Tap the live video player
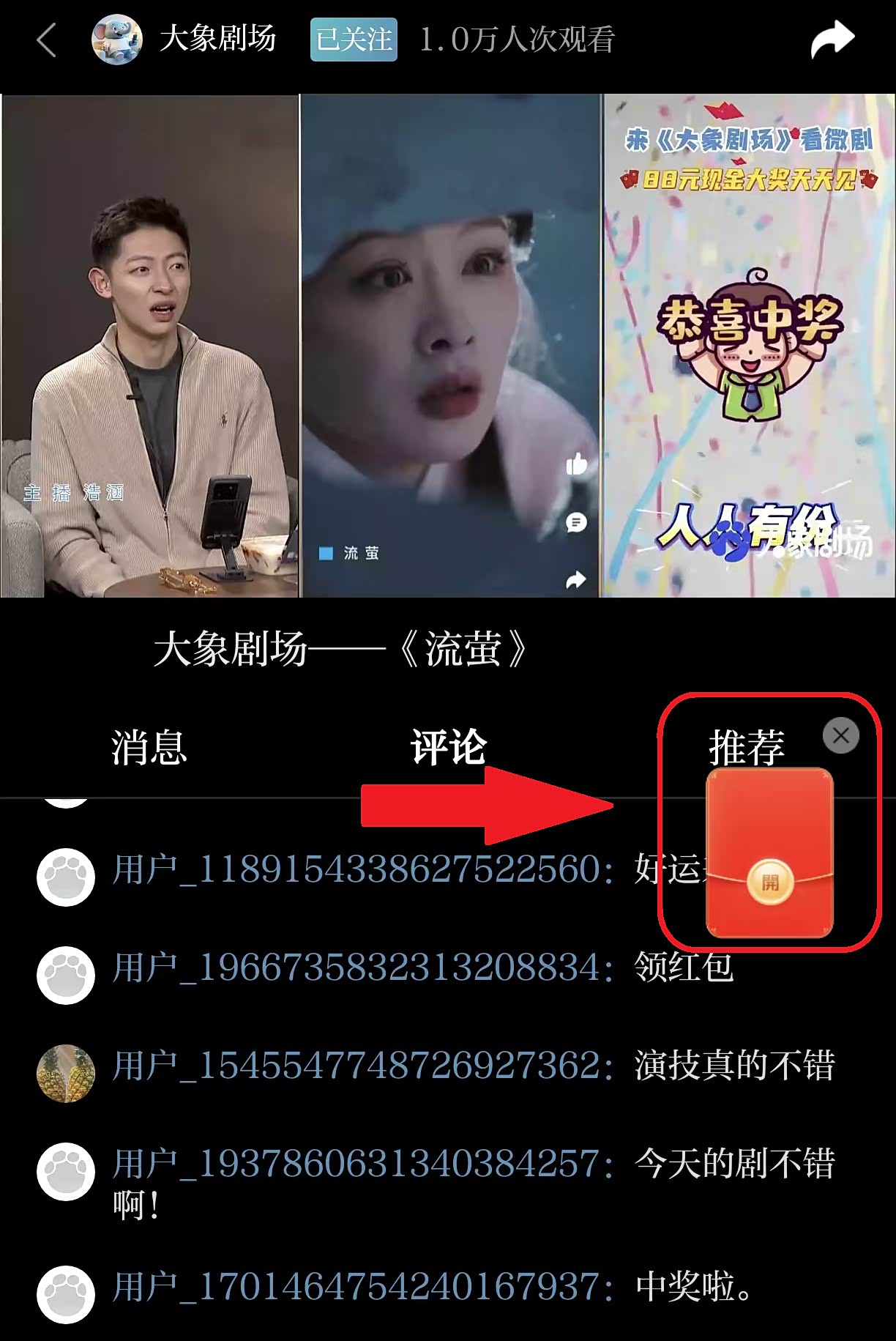896x1341 pixels. tap(448, 345)
